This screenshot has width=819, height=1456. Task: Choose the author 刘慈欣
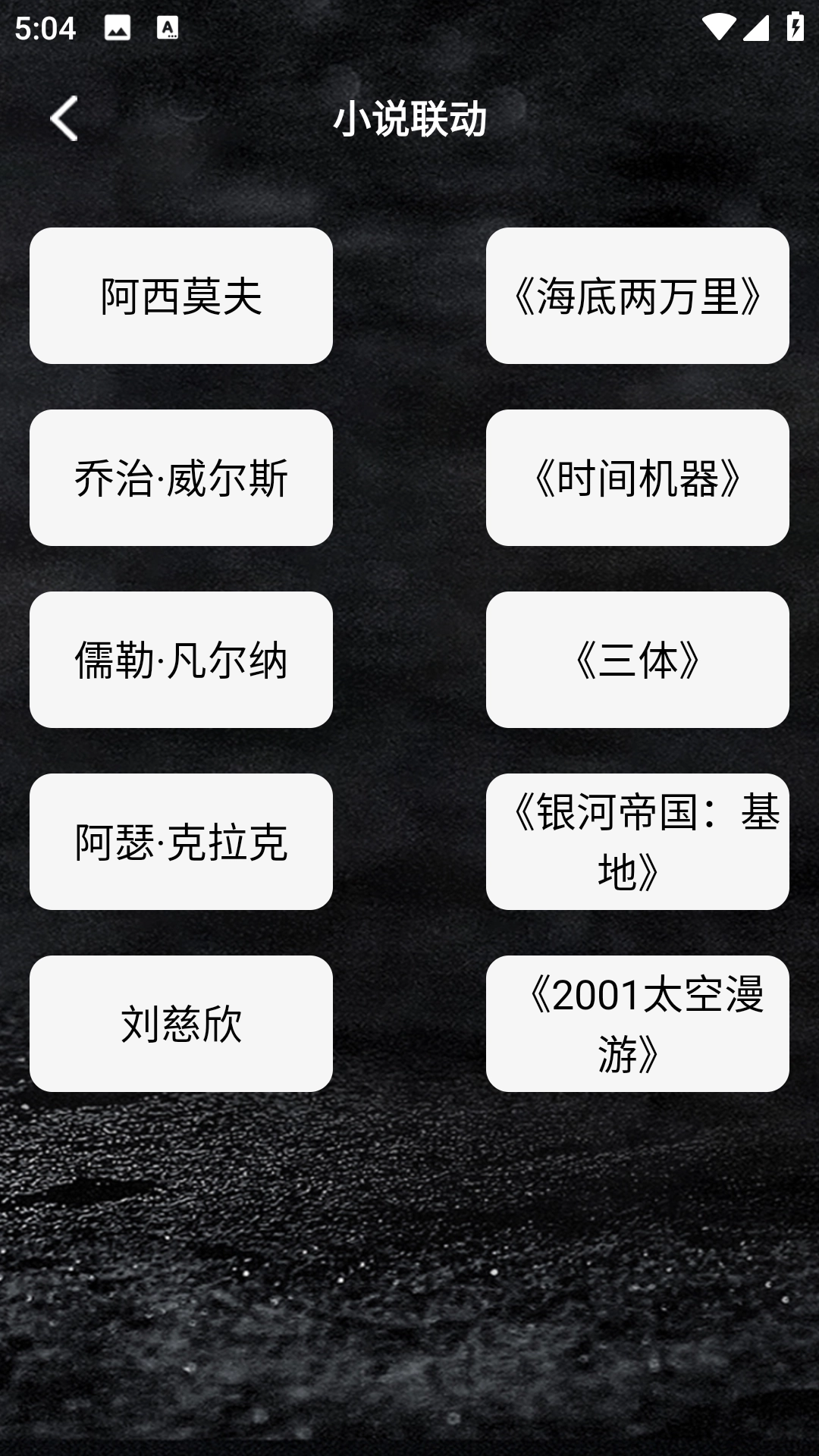click(180, 1024)
